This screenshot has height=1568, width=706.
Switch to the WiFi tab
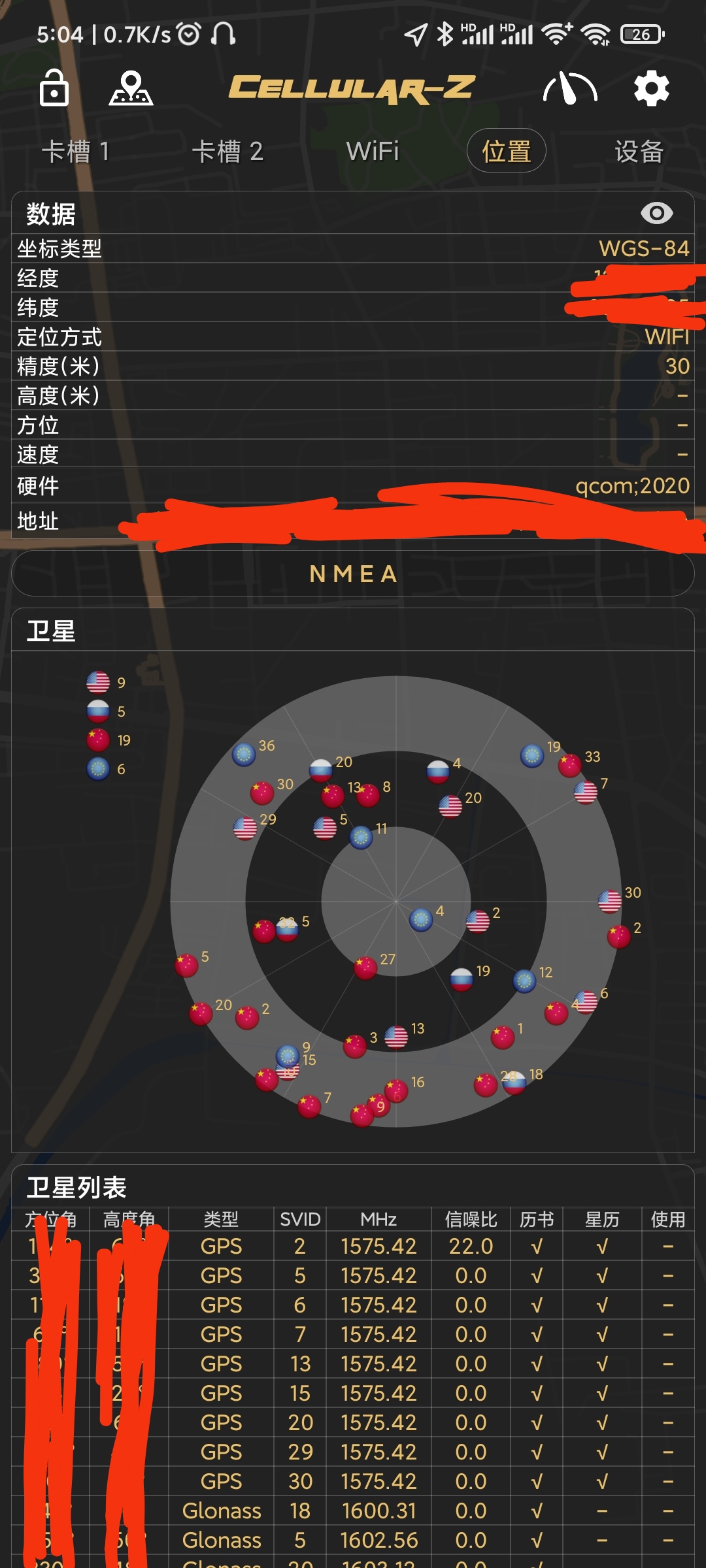tap(373, 152)
